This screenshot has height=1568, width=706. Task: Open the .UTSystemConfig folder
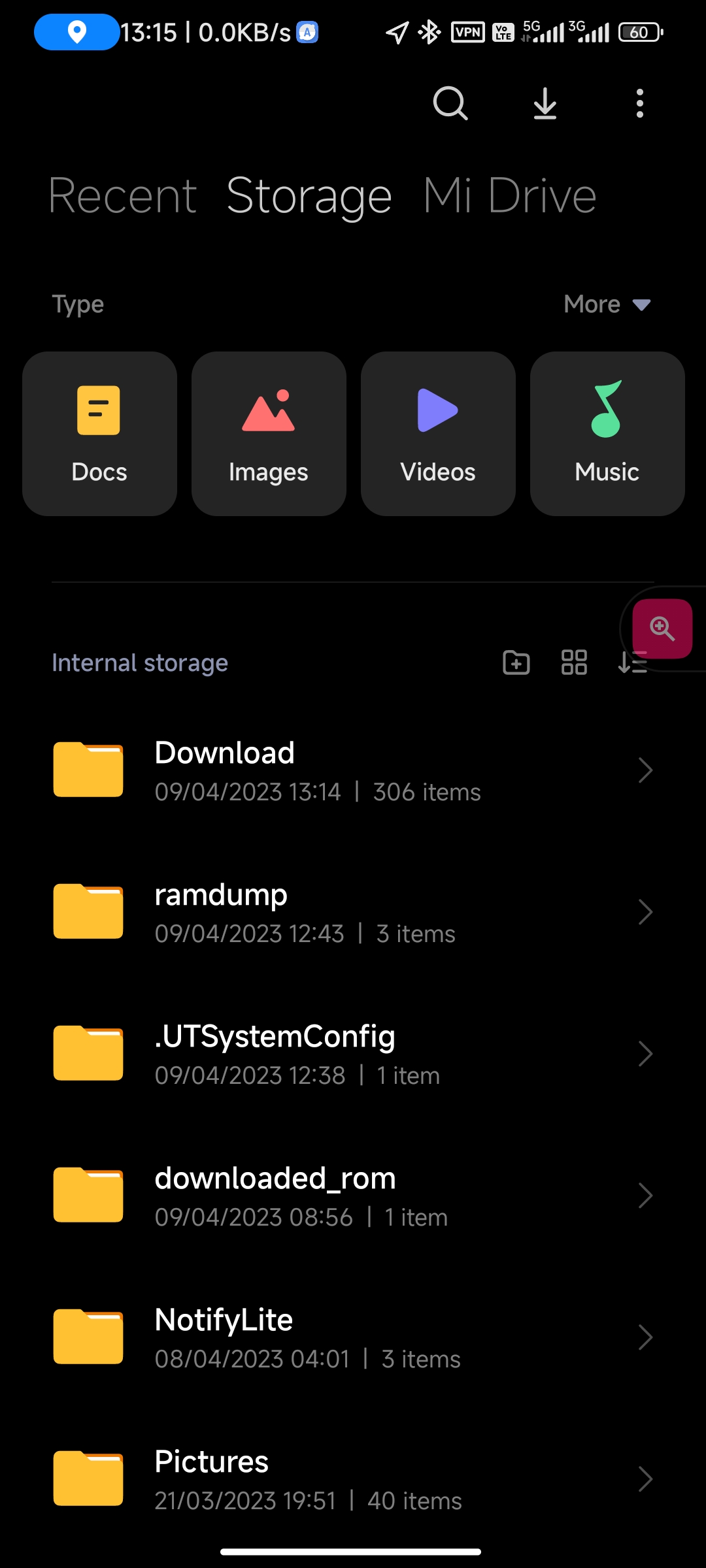click(353, 1054)
